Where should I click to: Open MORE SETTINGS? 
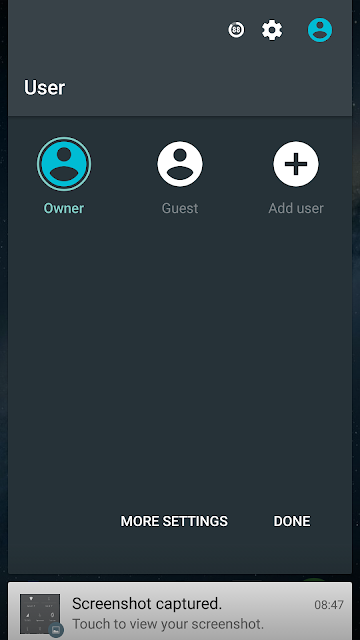click(174, 521)
